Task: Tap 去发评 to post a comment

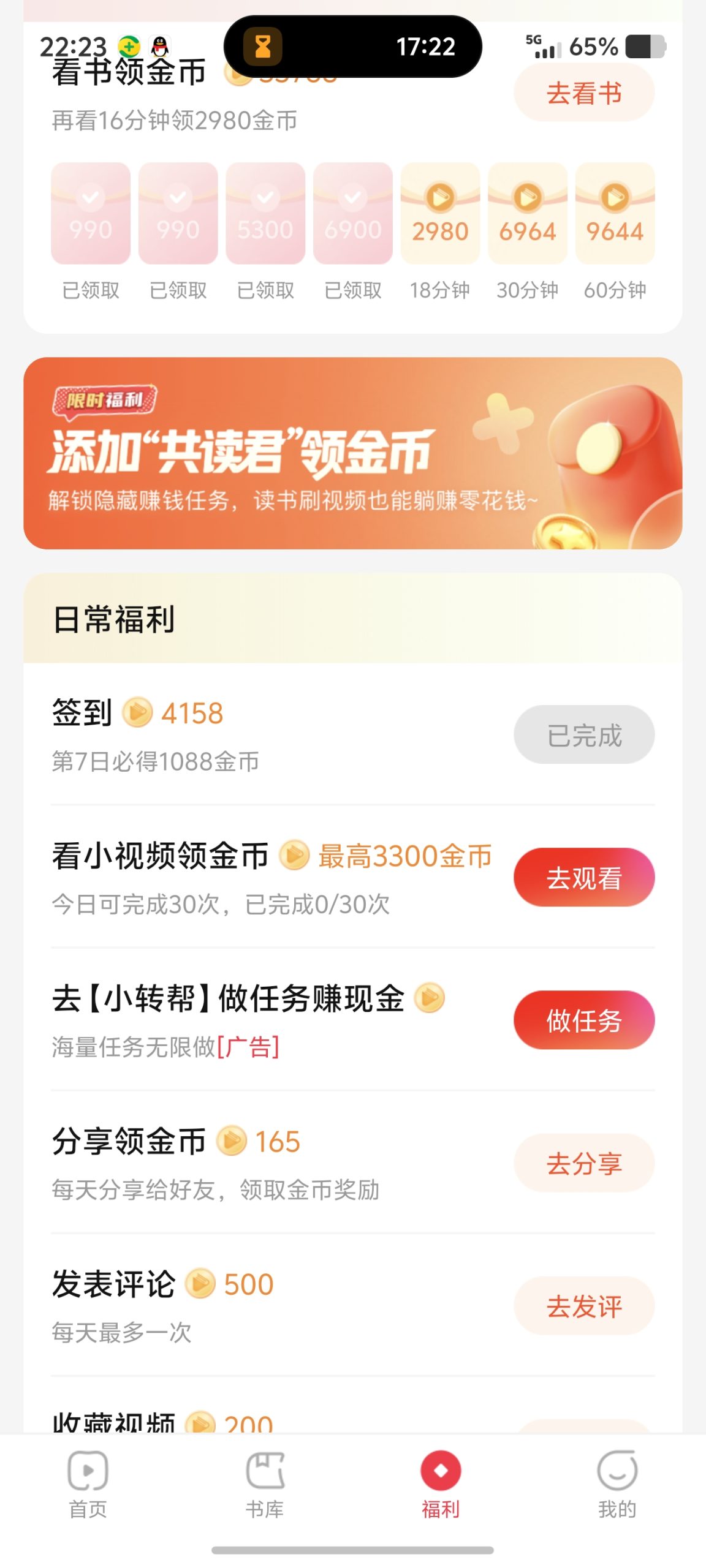Action: click(583, 1305)
